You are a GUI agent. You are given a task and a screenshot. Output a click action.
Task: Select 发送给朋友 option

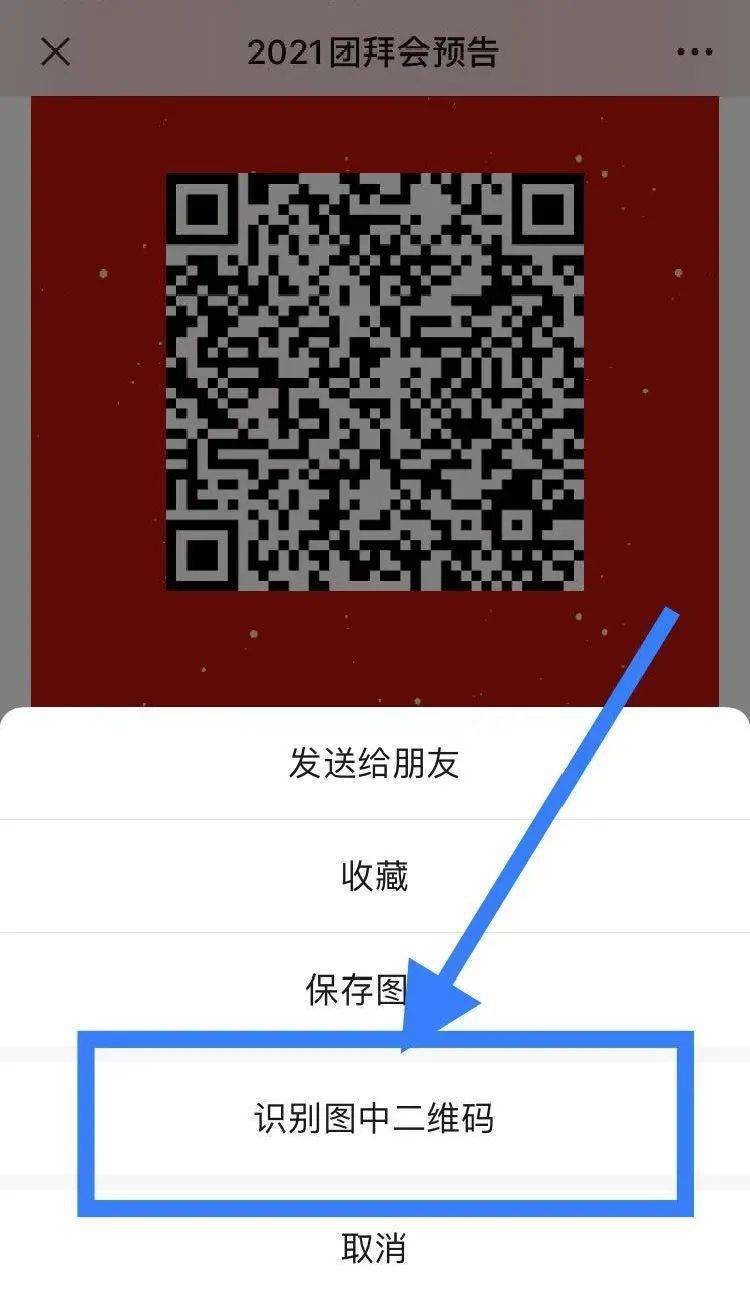pos(375,763)
